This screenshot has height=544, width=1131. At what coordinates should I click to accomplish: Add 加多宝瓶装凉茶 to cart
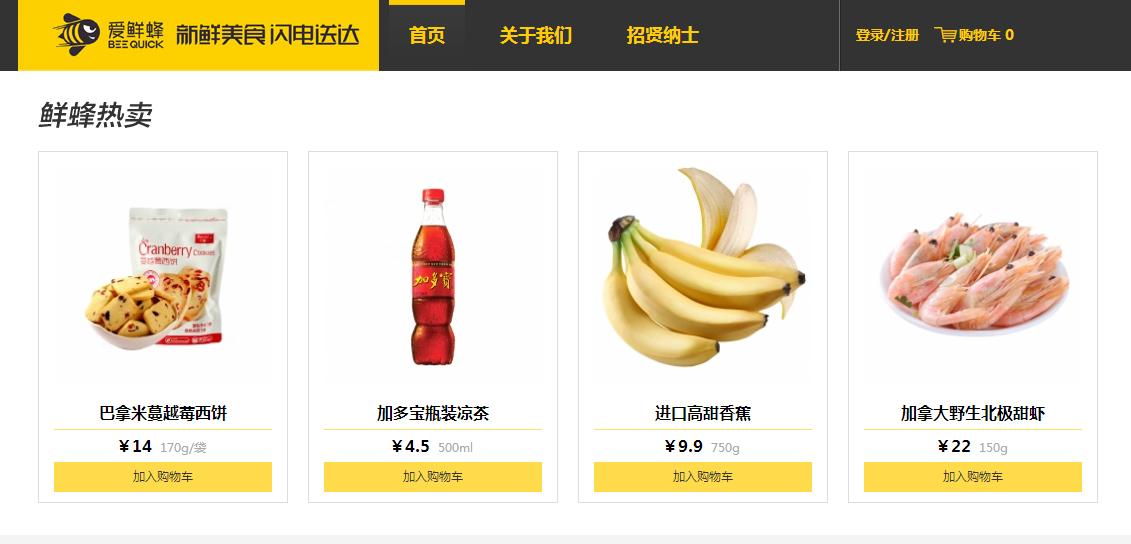coord(433,477)
